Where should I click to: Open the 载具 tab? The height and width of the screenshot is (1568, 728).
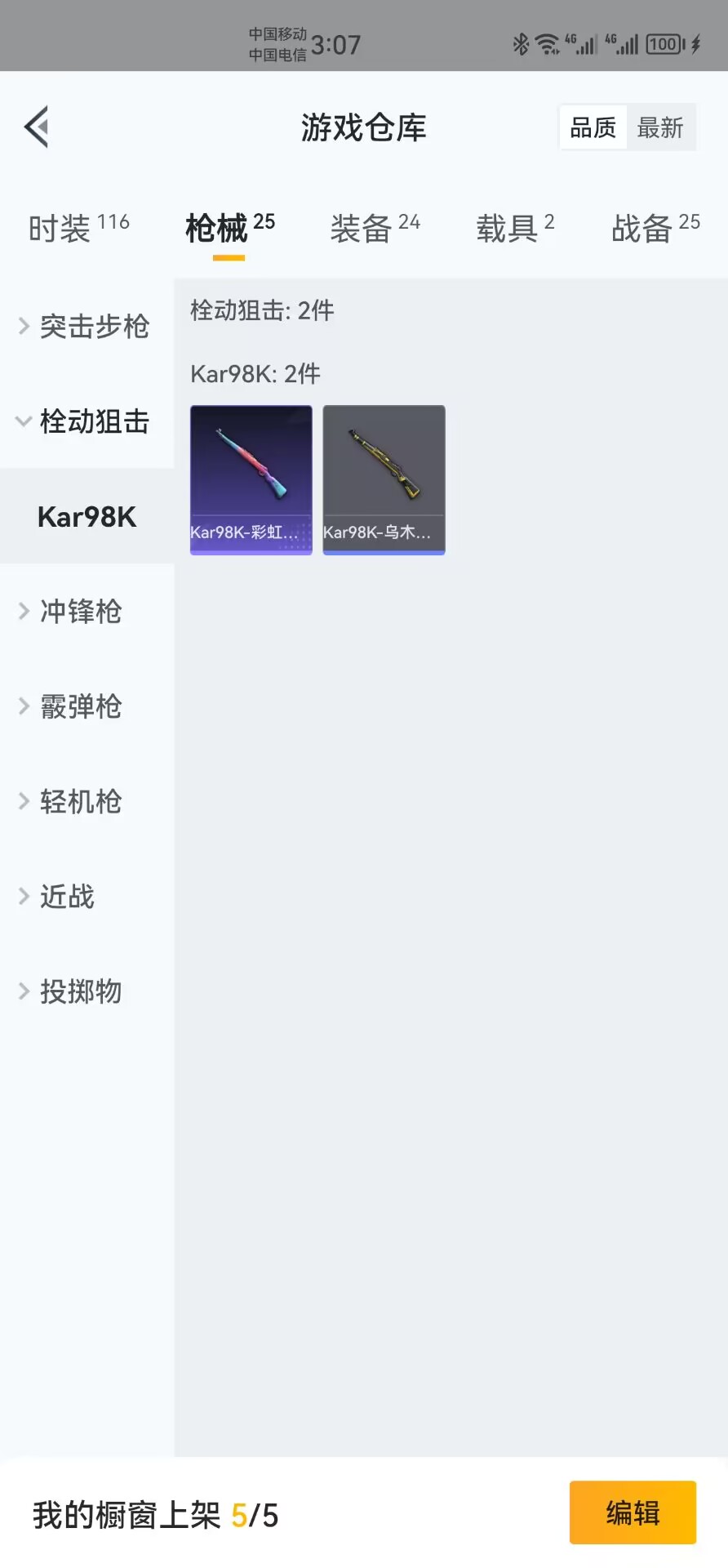[515, 228]
